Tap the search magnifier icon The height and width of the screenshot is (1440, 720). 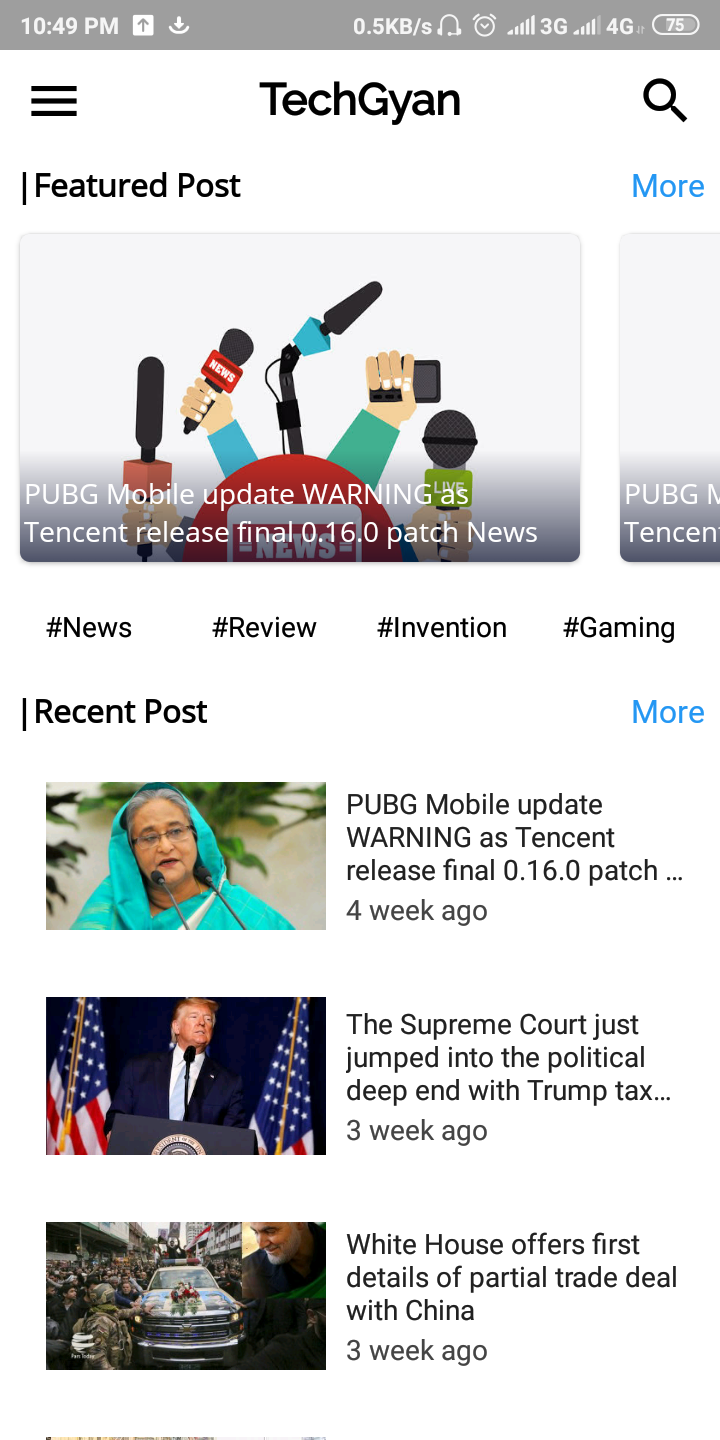click(x=664, y=101)
